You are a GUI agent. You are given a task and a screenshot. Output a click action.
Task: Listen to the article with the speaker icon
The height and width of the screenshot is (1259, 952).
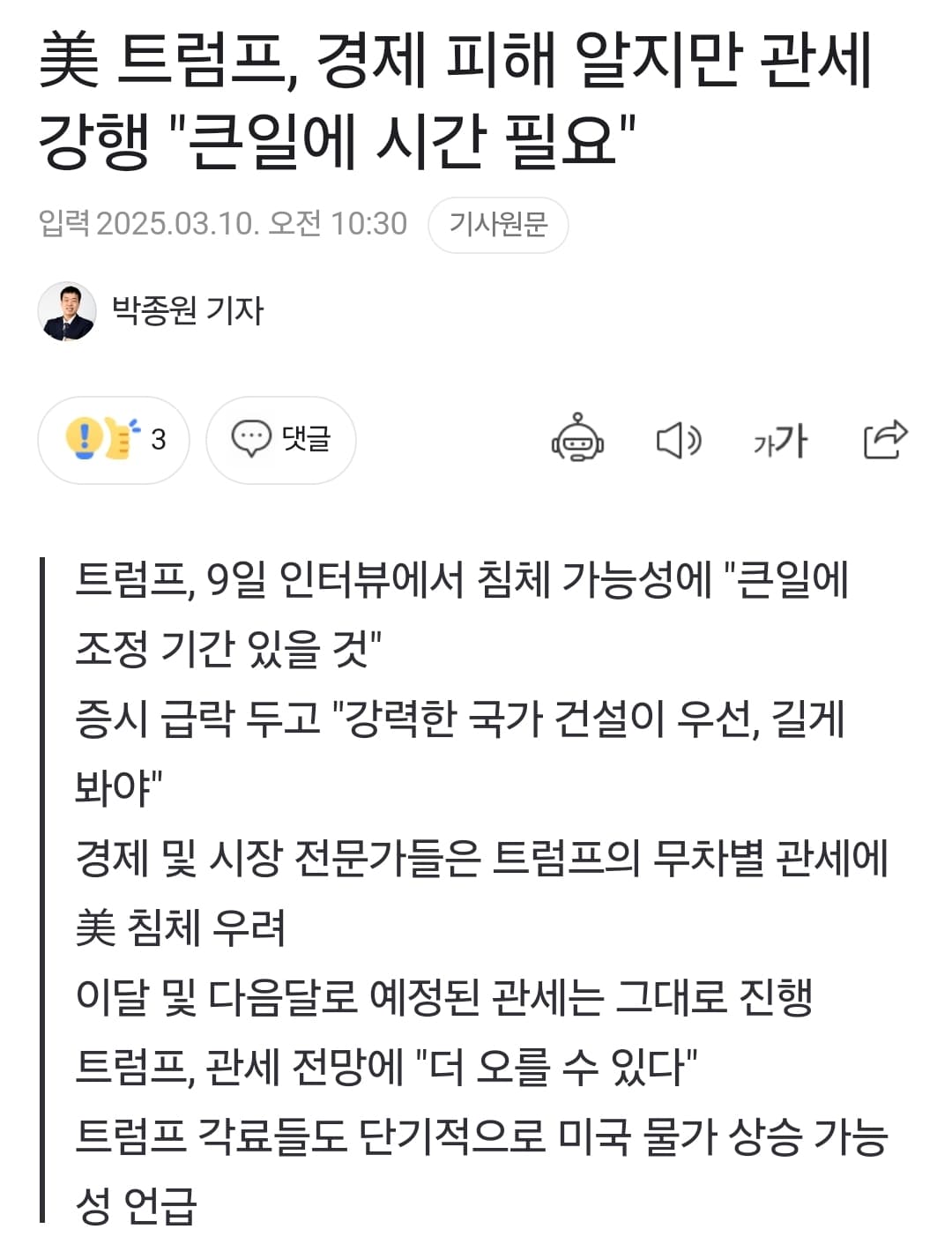(678, 439)
